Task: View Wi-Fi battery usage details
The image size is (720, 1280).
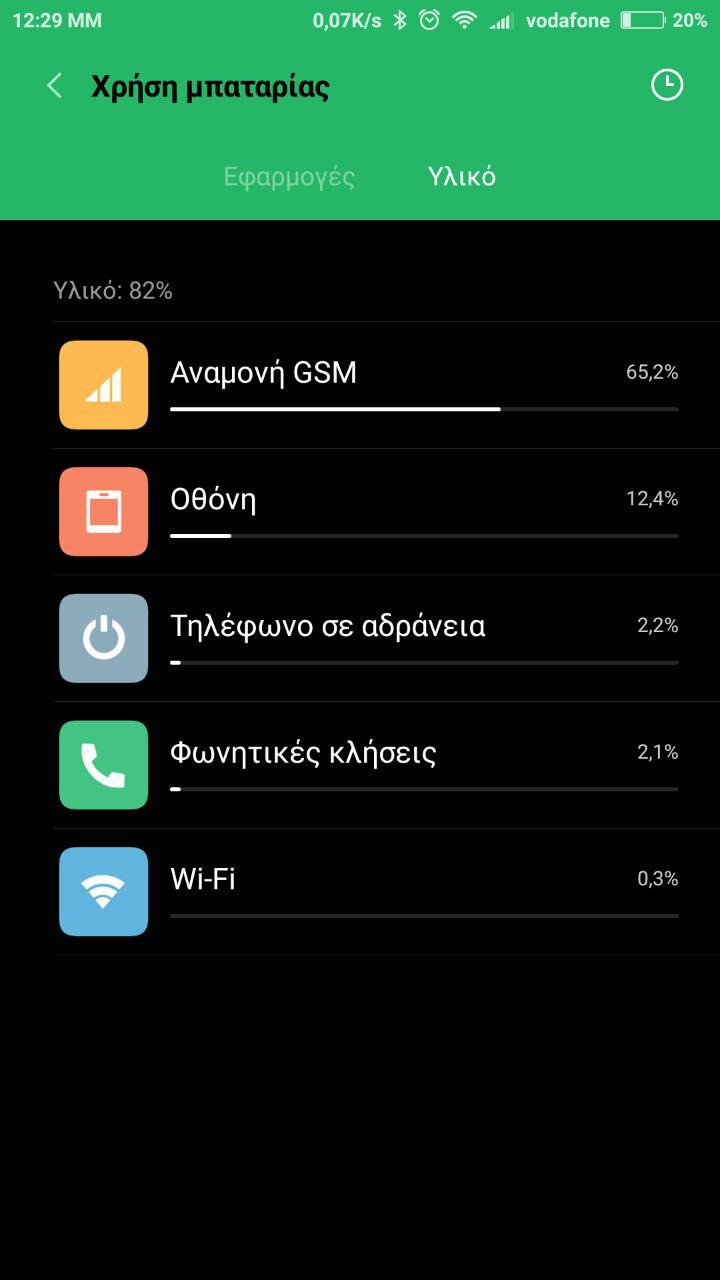Action: pos(385,891)
